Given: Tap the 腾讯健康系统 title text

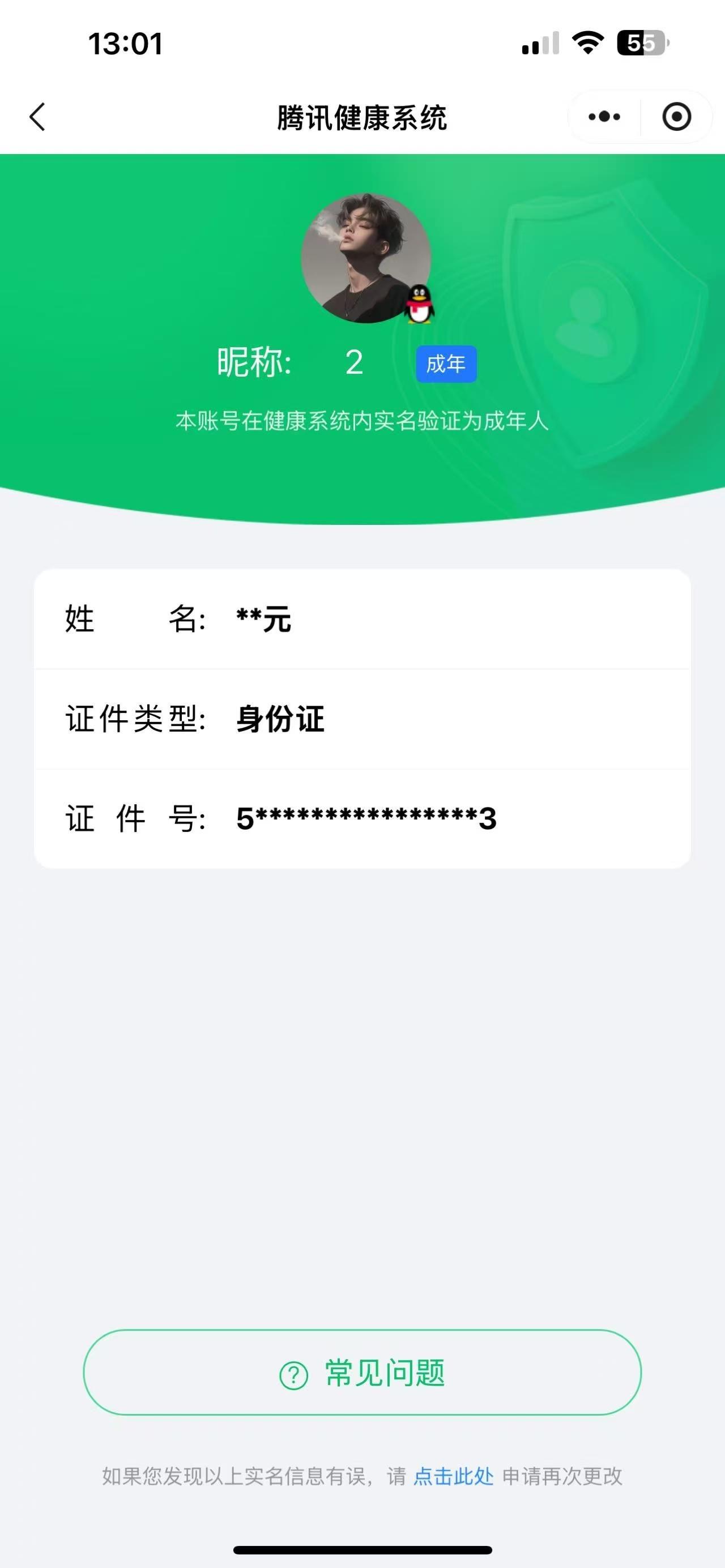Looking at the screenshot, I should (362, 117).
